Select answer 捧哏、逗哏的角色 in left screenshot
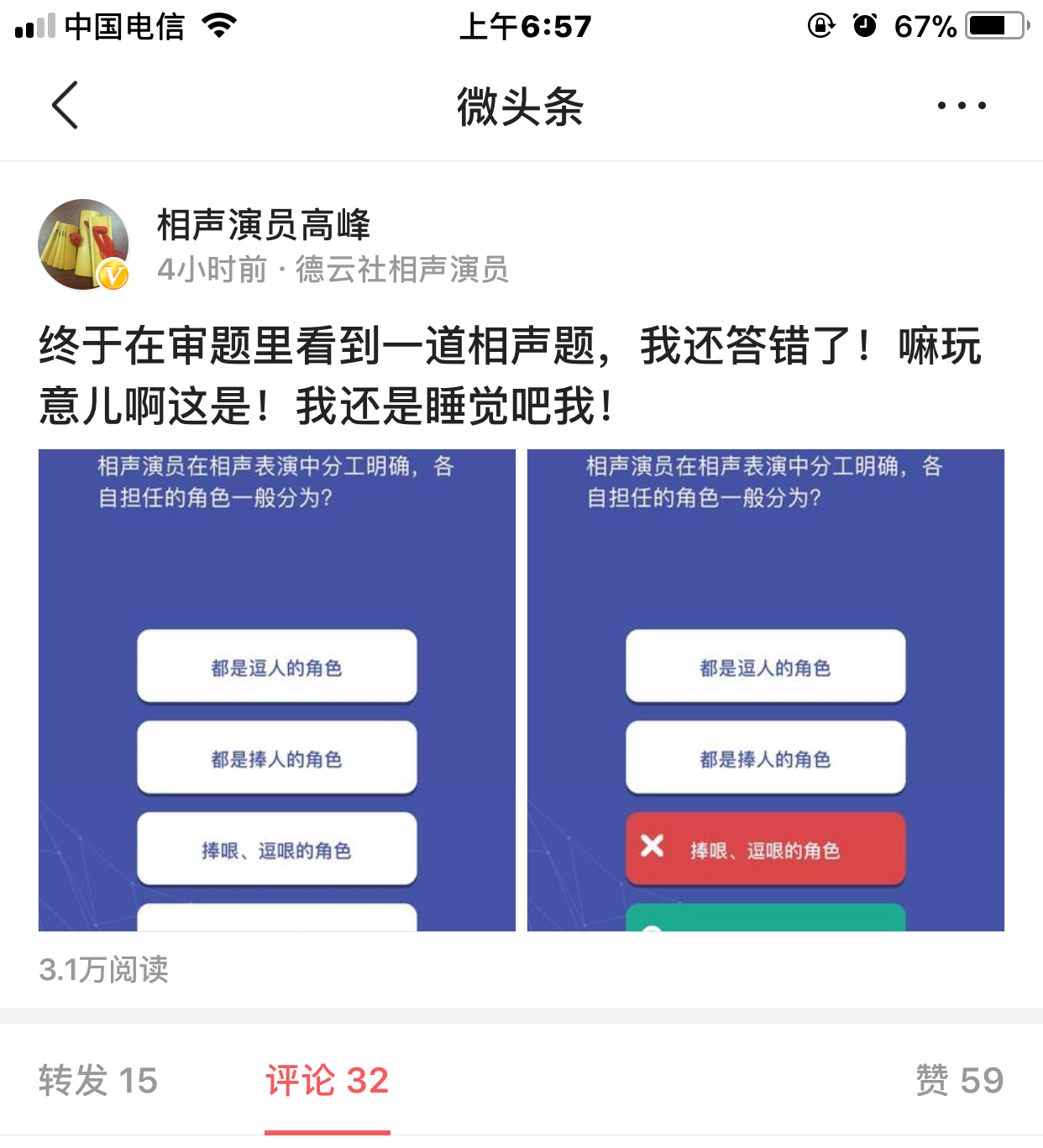The image size is (1043, 1148). [277, 849]
